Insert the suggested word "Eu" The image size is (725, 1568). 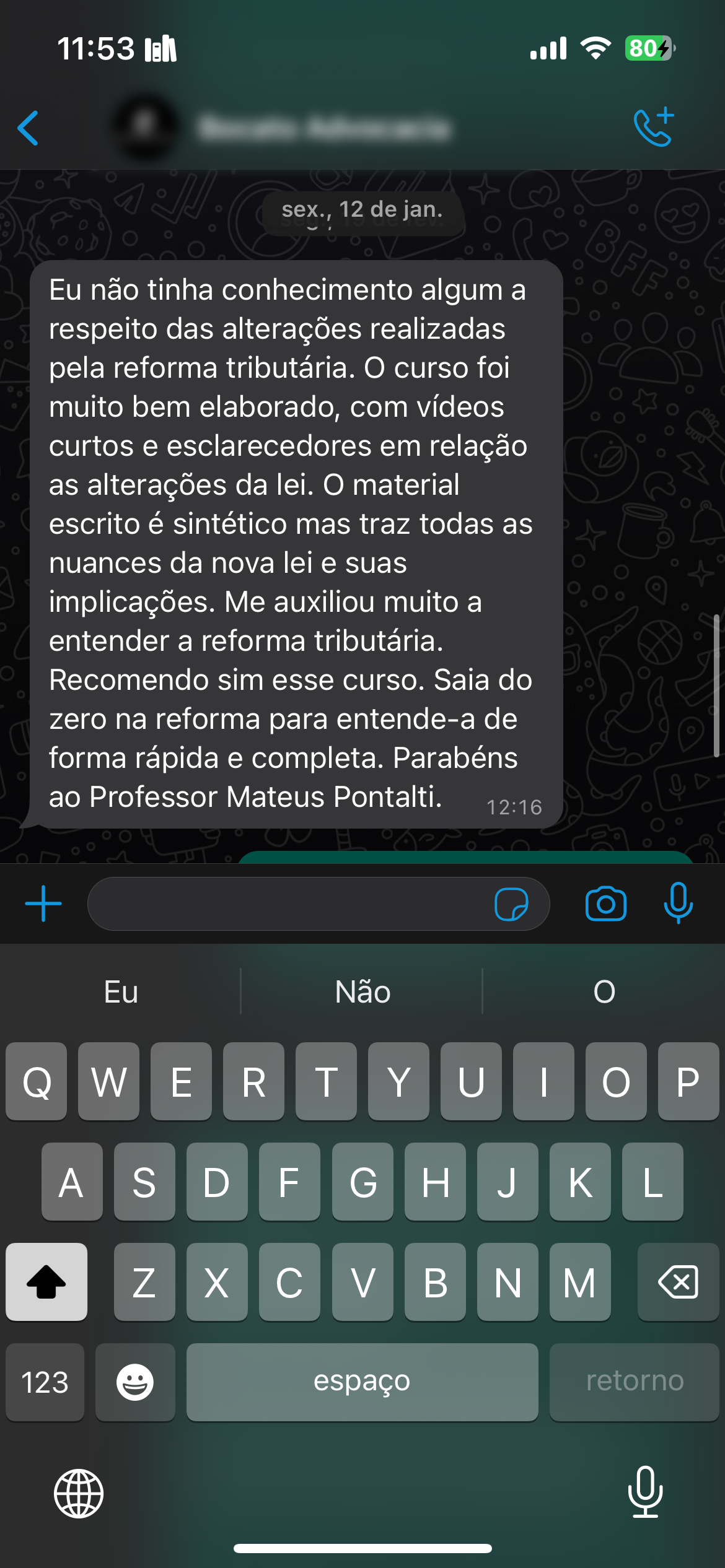(121, 992)
